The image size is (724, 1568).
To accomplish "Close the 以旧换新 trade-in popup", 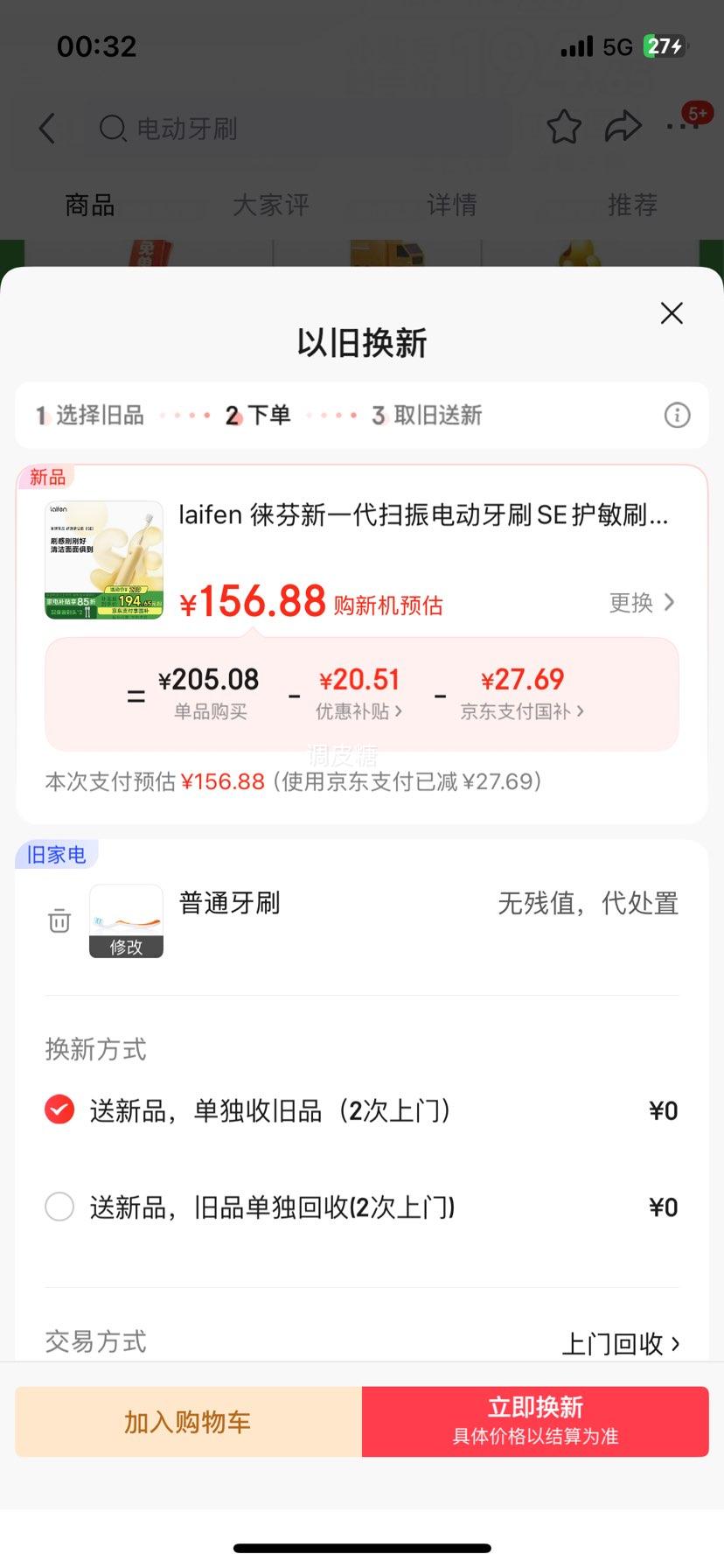I will click(x=671, y=312).
